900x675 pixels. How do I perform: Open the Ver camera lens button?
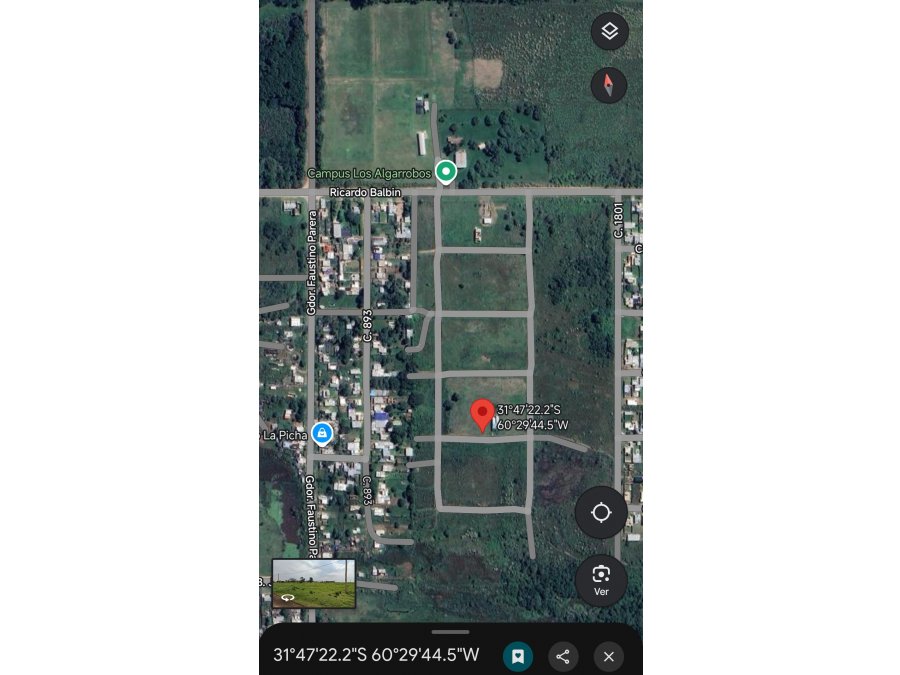601,580
